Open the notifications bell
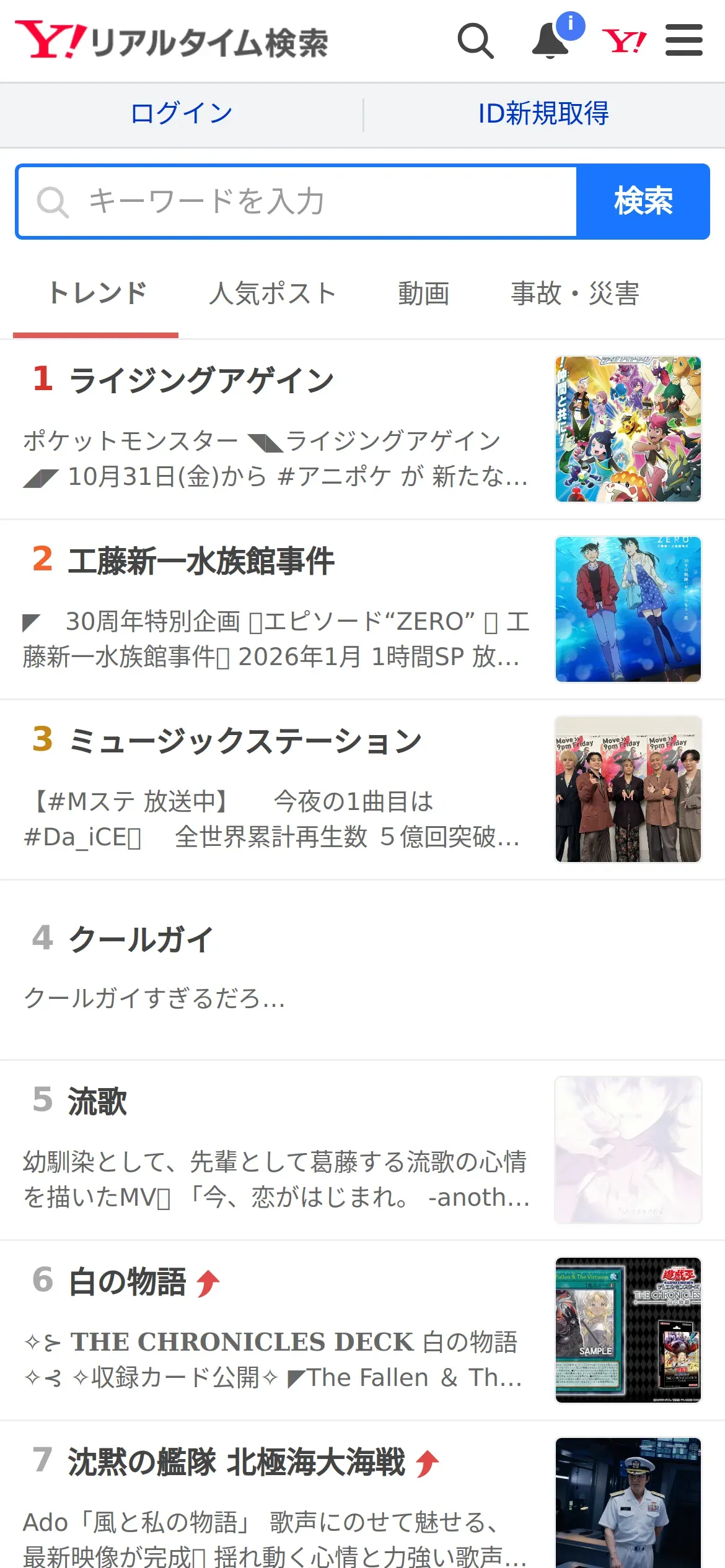The height and width of the screenshot is (1568, 725). 551,41
